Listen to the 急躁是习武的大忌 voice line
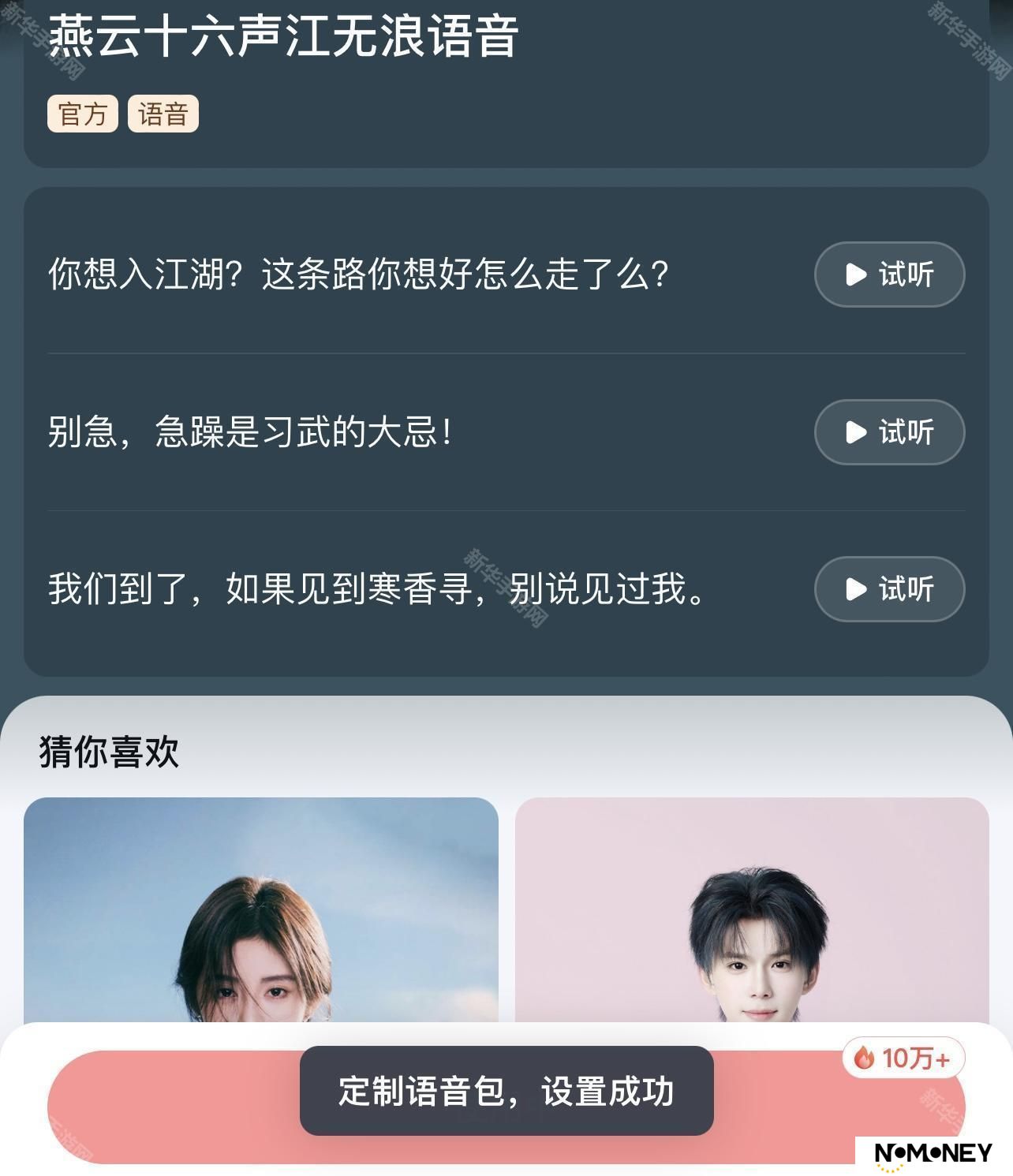 click(x=889, y=432)
